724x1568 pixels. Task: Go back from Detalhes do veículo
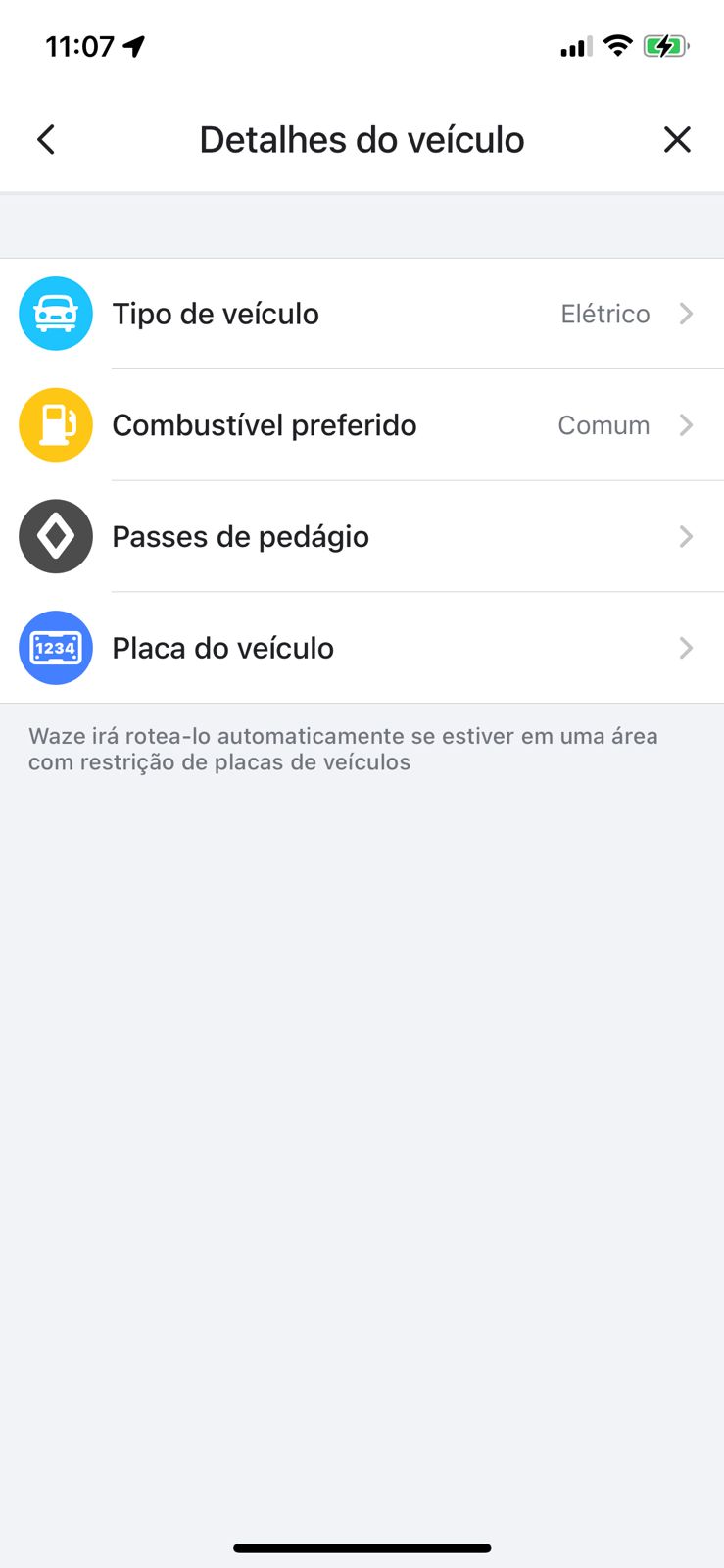point(46,140)
